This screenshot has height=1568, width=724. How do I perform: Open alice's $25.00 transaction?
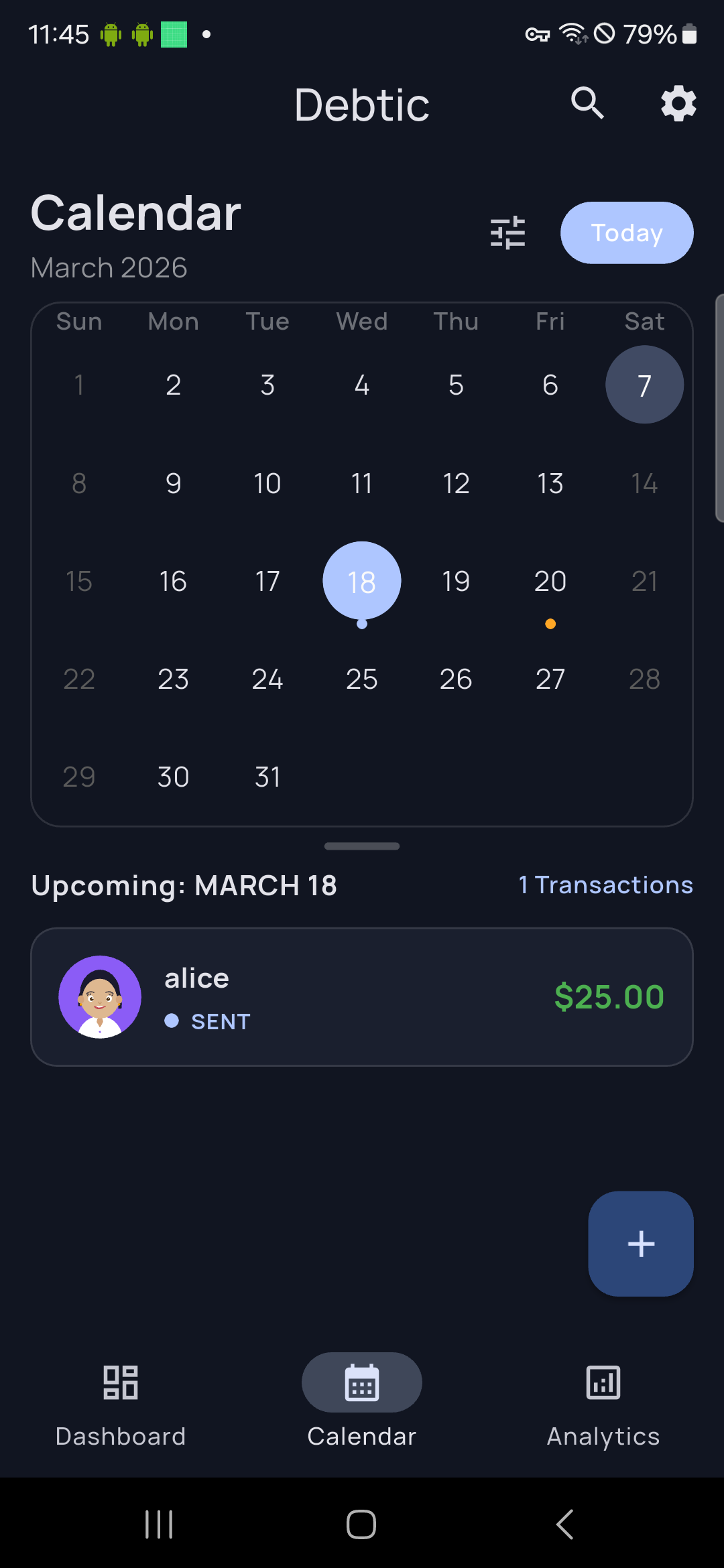coord(361,996)
